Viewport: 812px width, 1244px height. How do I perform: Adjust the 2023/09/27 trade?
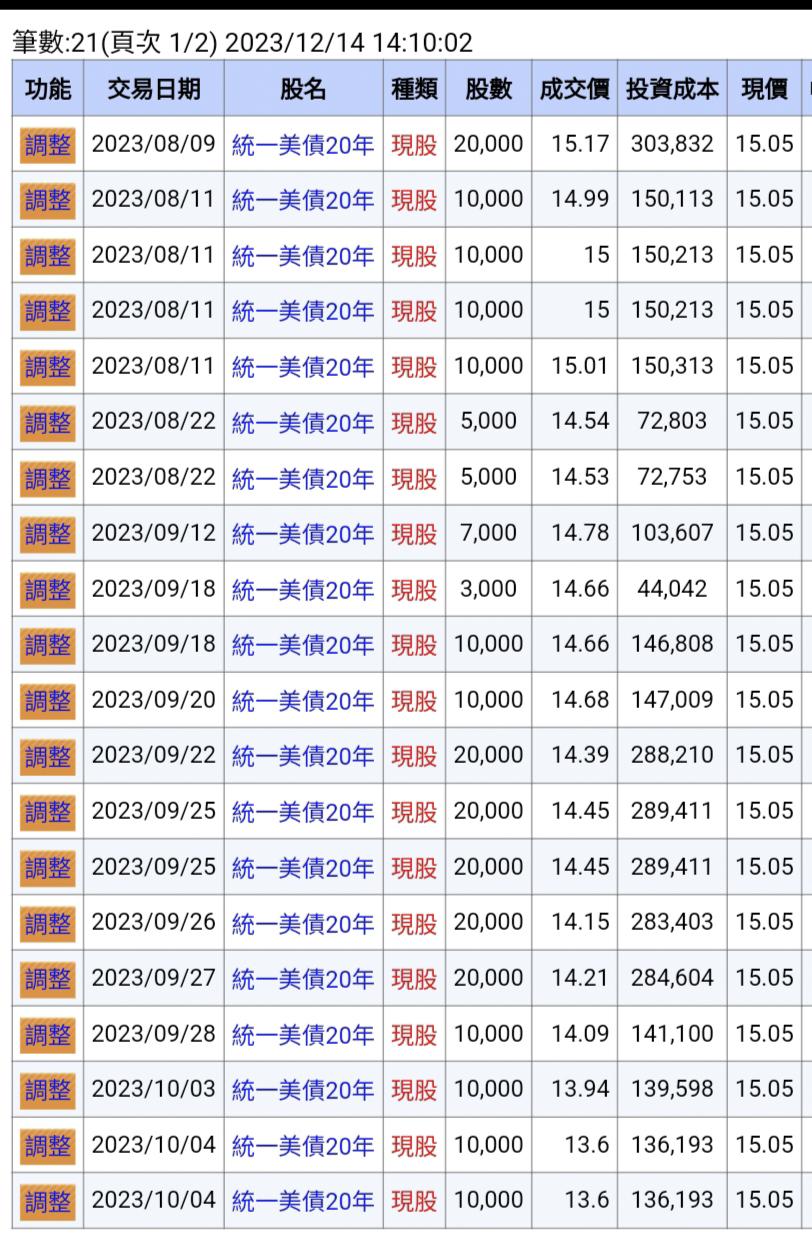[x=48, y=978]
